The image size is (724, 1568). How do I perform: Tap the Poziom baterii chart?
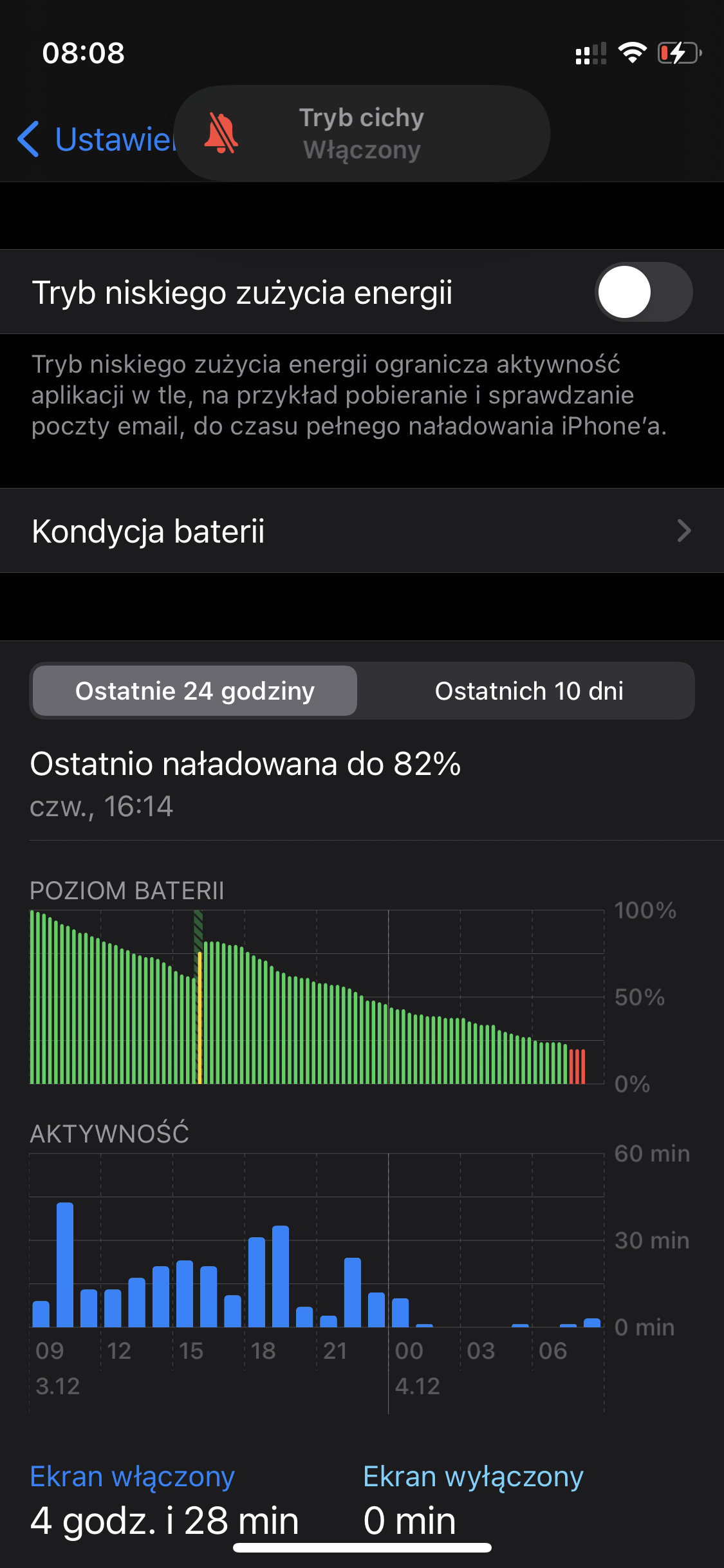(x=317, y=997)
